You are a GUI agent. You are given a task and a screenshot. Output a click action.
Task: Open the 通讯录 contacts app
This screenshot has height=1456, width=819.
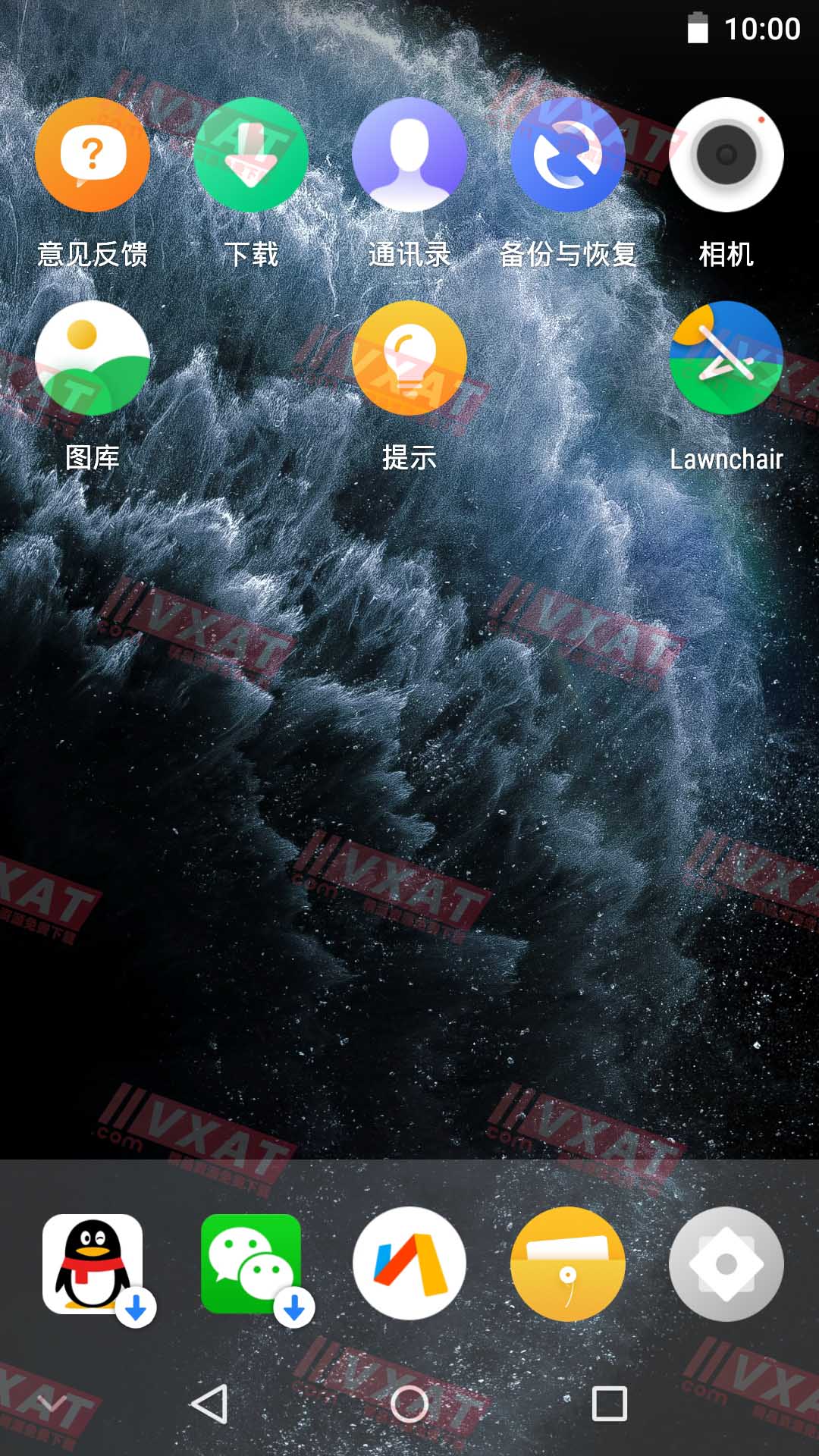pyautogui.click(x=409, y=155)
